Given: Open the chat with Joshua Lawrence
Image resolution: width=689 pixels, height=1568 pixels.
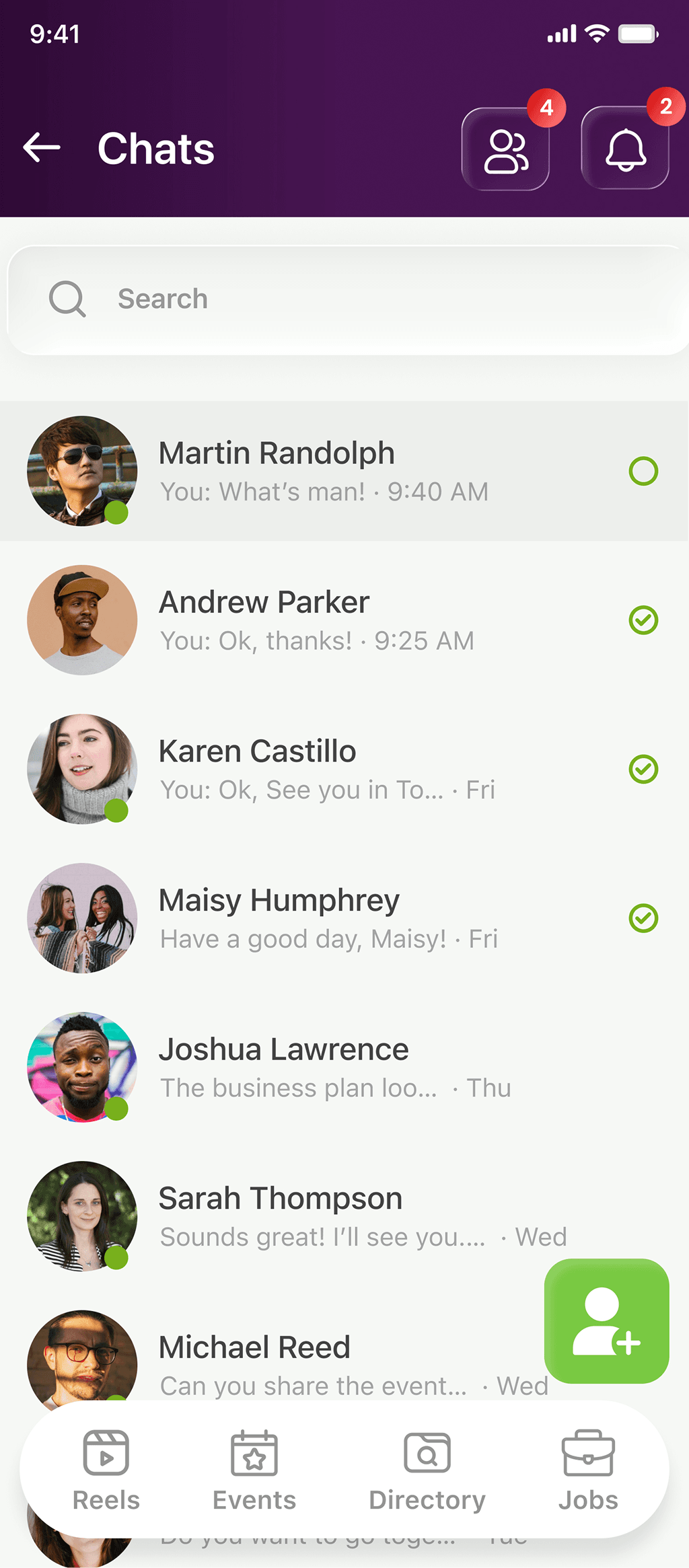Looking at the screenshot, I should [323, 1068].
